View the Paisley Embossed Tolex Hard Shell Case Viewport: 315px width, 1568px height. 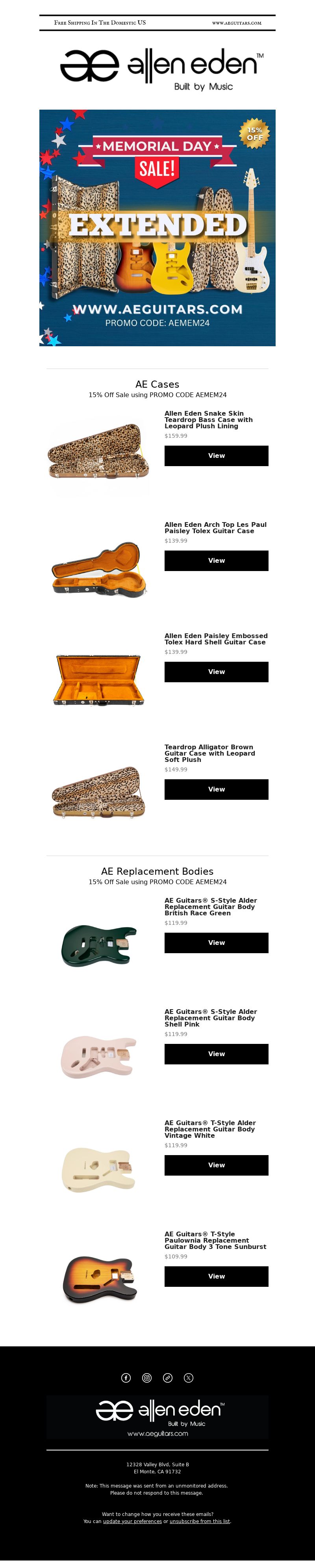216,671
